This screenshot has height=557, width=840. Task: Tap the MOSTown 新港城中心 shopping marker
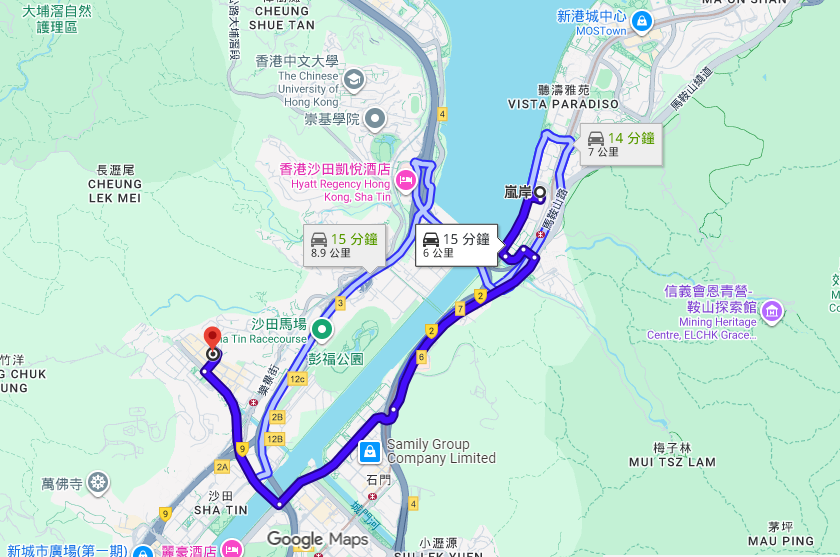(x=641, y=18)
